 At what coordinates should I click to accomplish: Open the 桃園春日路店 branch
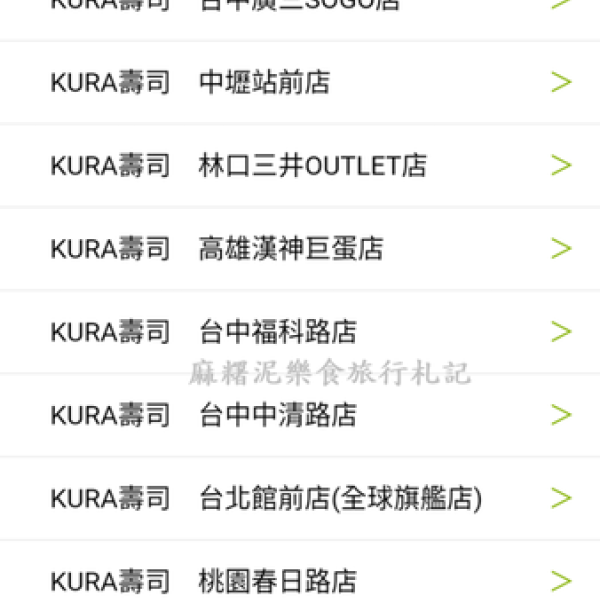click(x=277, y=580)
